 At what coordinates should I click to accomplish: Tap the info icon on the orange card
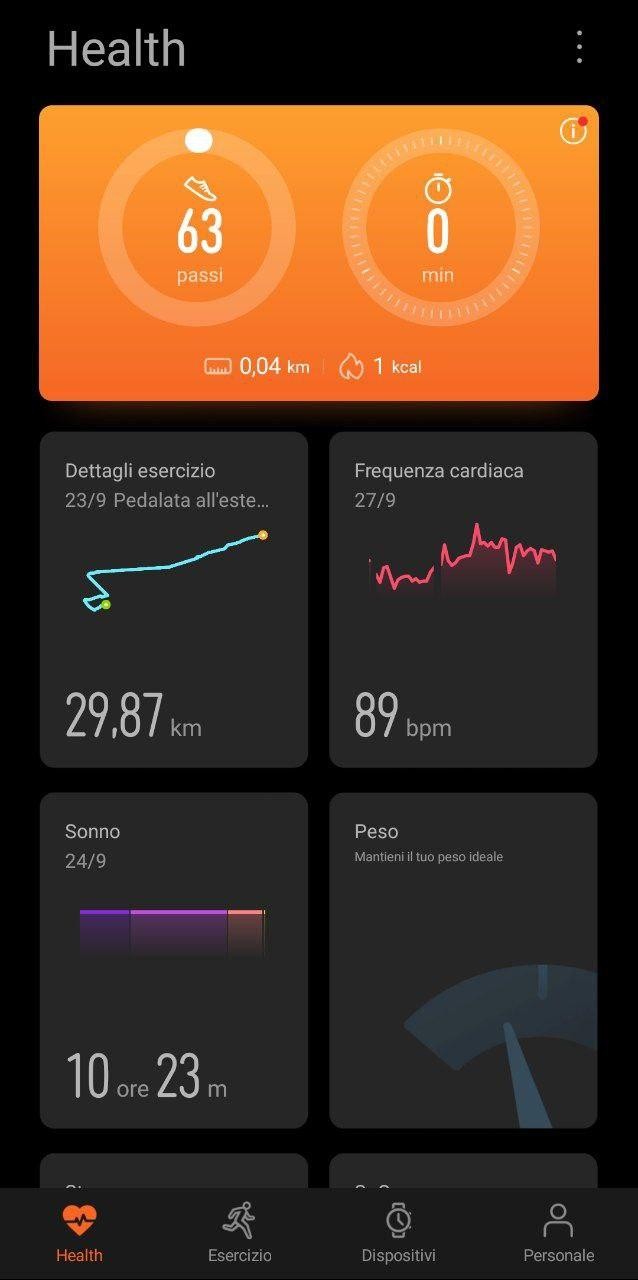(573, 130)
